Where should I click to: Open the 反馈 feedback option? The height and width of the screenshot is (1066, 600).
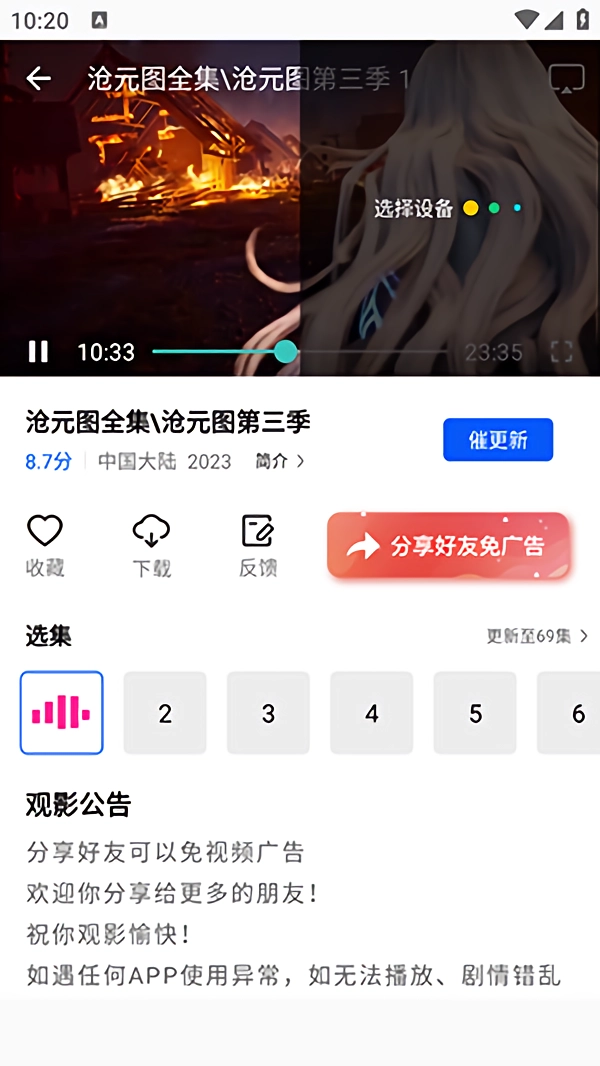point(257,545)
